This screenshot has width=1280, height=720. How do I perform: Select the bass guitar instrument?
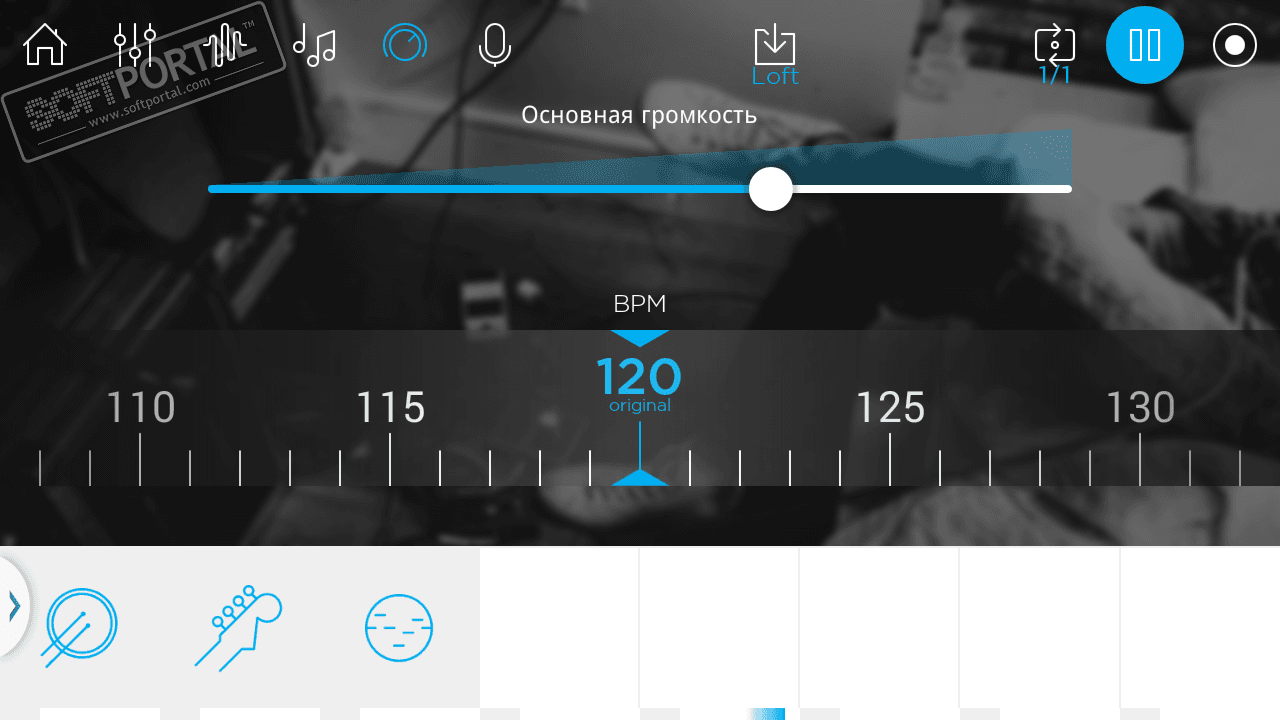click(x=238, y=627)
